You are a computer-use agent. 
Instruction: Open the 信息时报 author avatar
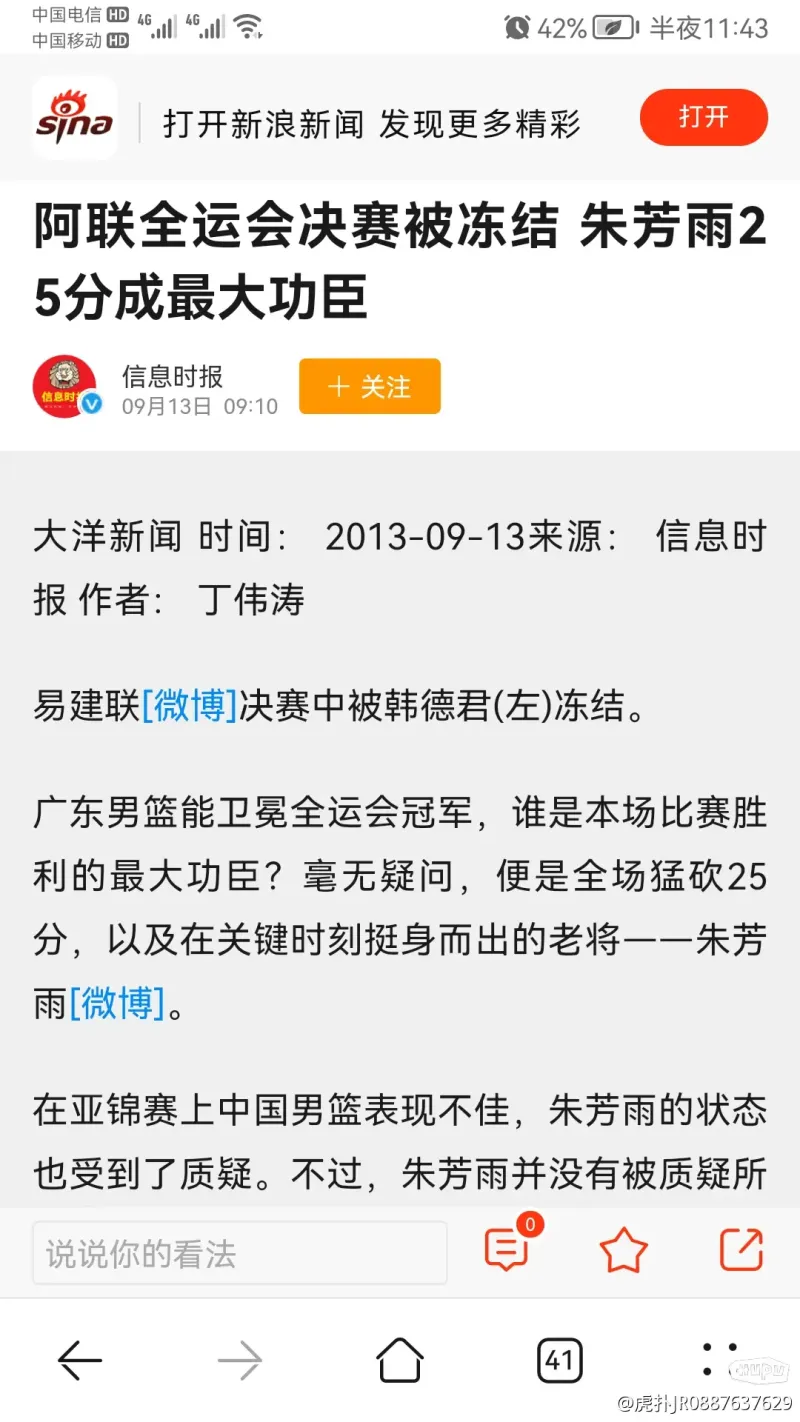[x=65, y=386]
